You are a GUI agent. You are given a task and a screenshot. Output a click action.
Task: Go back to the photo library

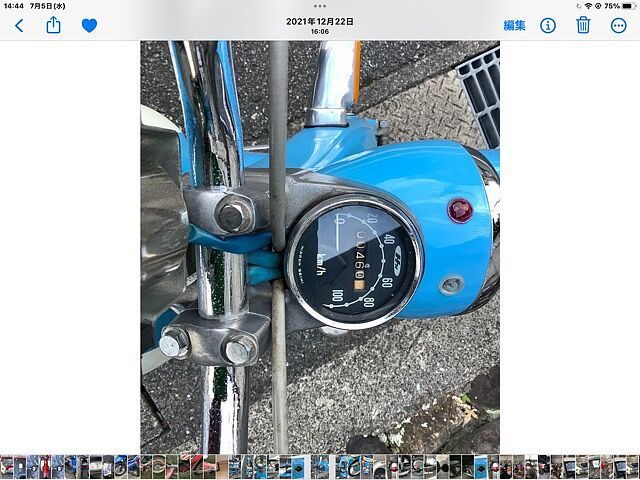point(19,25)
